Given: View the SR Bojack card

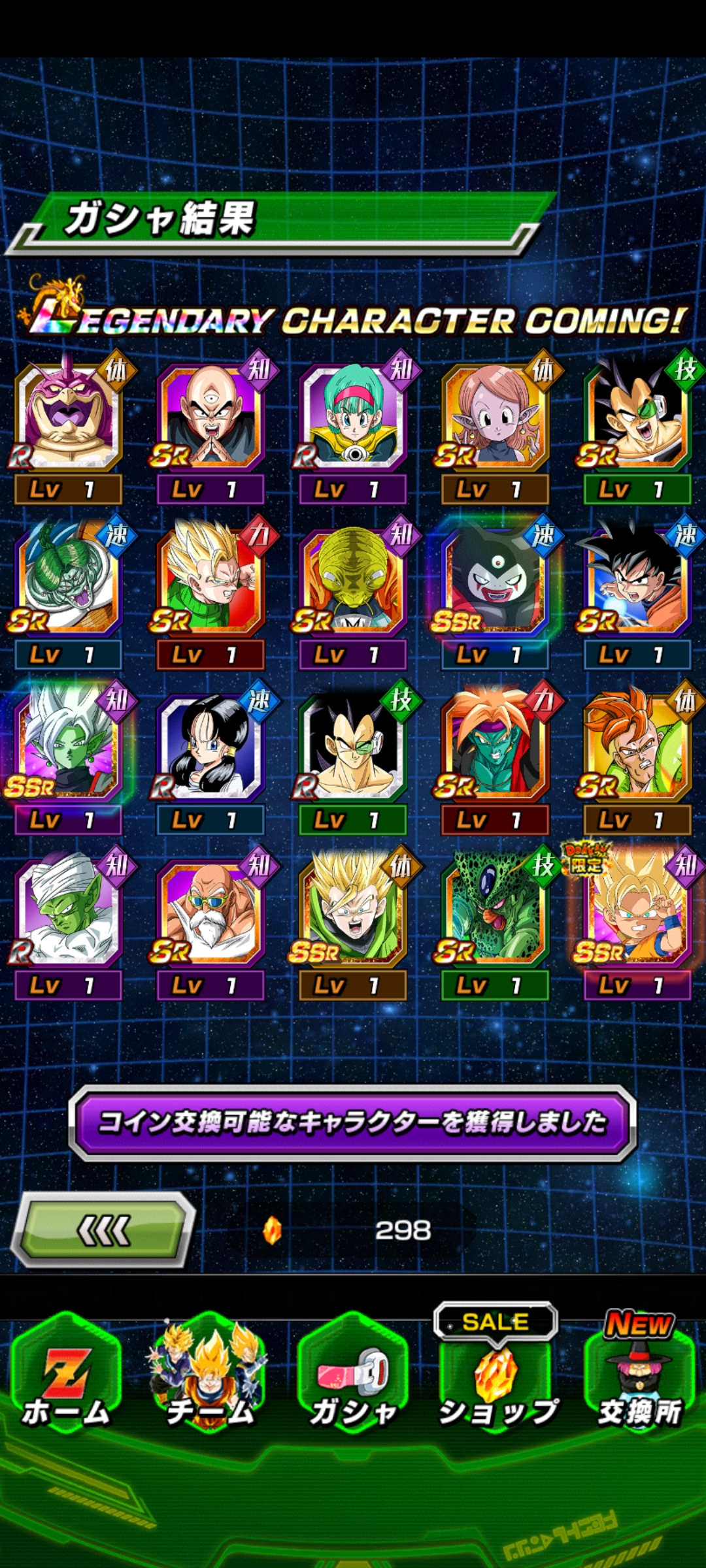Looking at the screenshot, I should coord(495,748).
